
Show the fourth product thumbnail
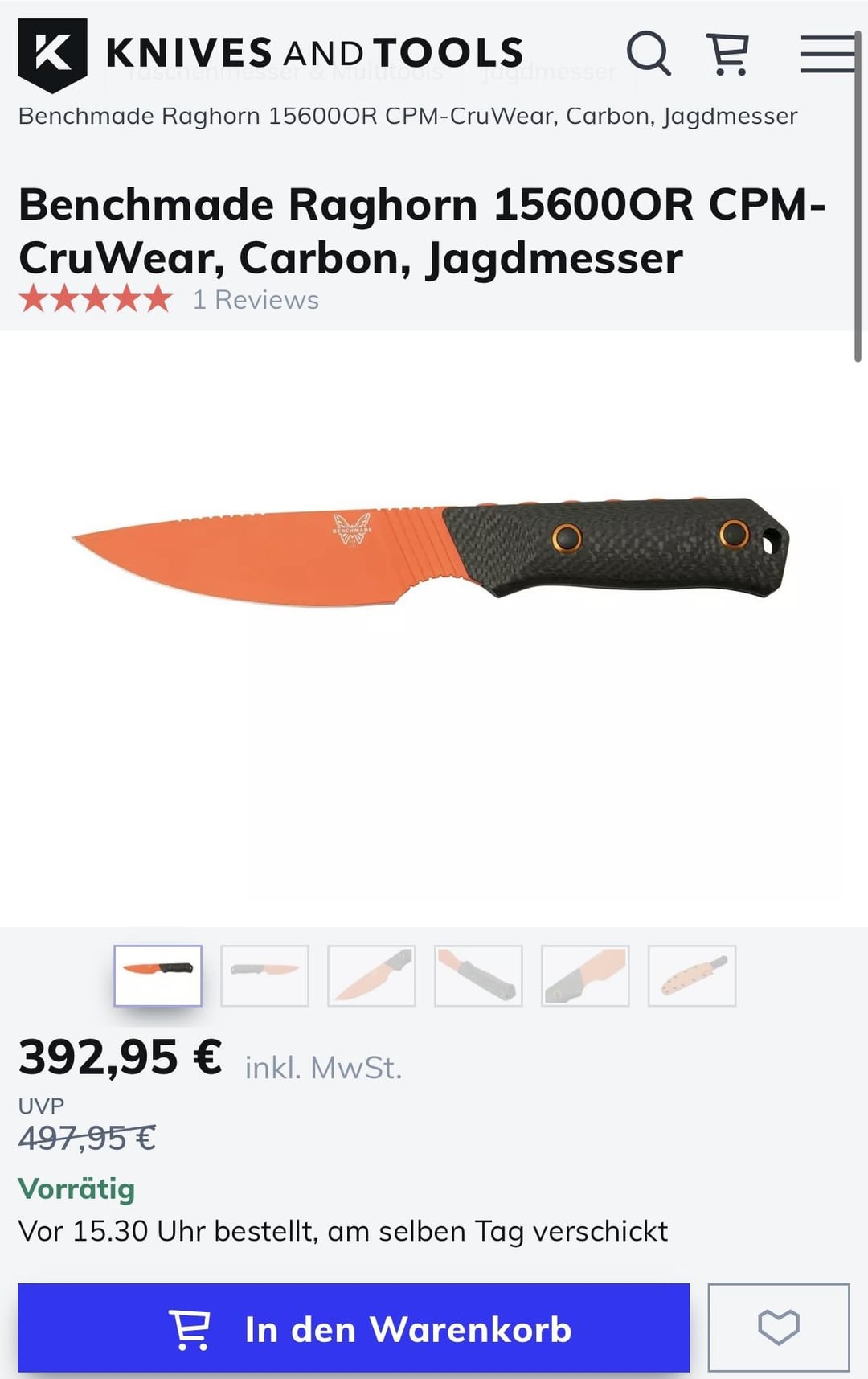point(478,975)
